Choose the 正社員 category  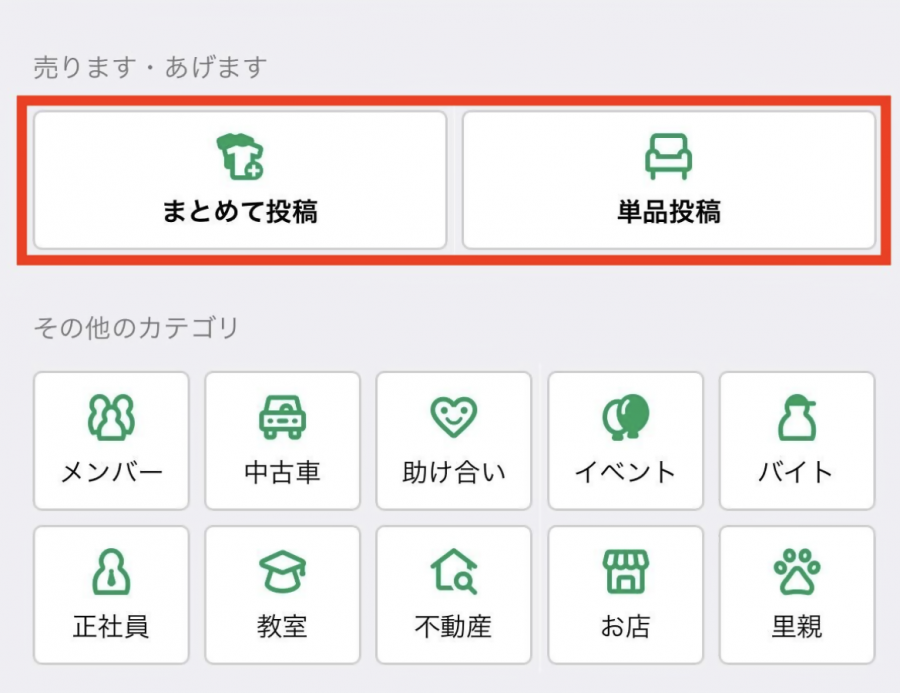[111, 595]
